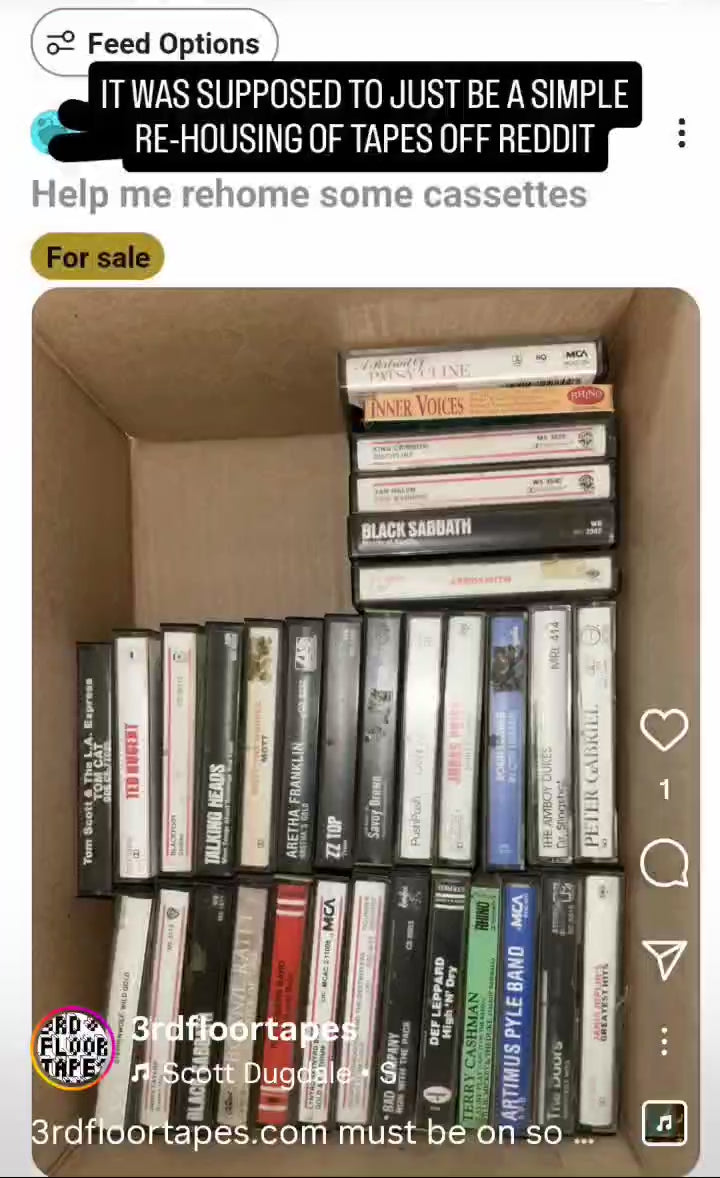Like this reel with the heart
This screenshot has height=1178, width=720.
[664, 732]
